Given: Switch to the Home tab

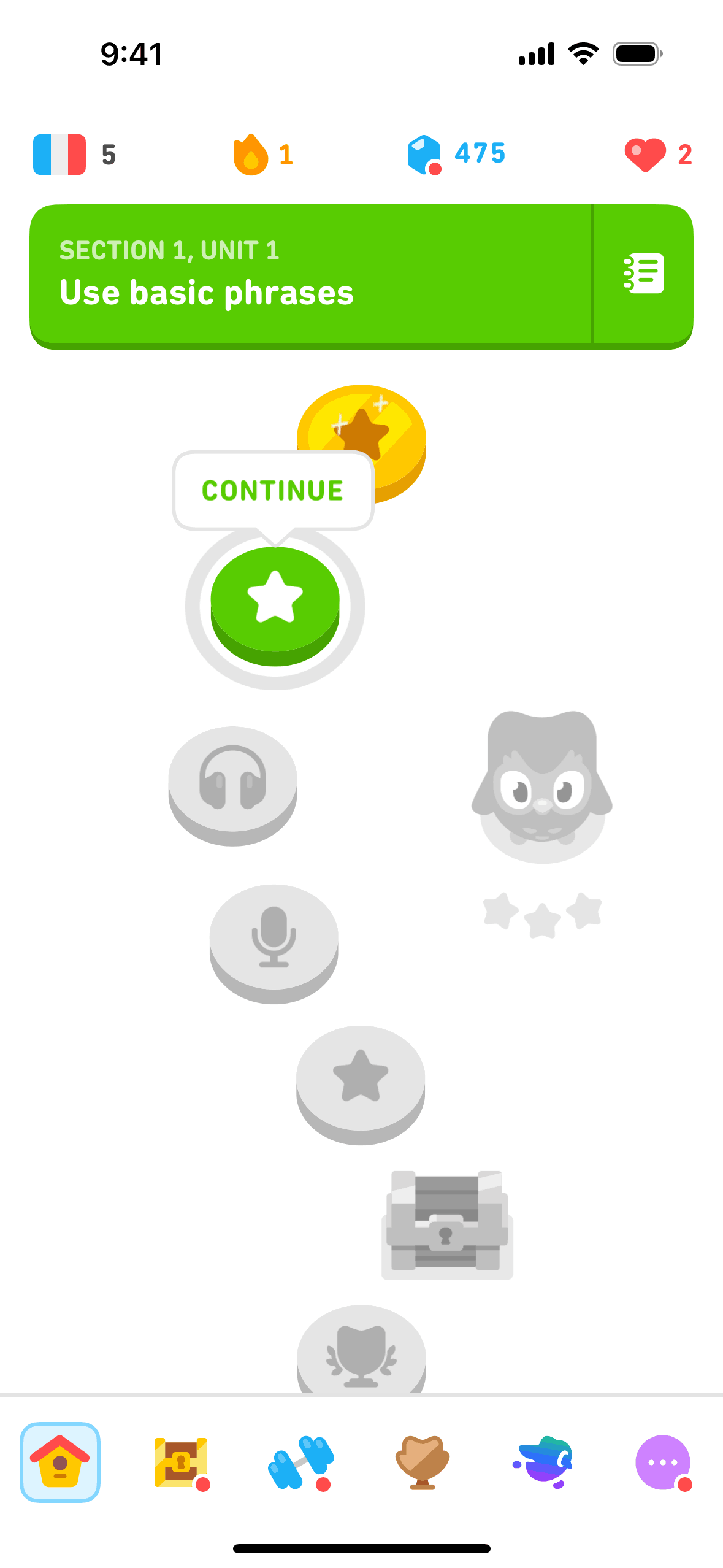Looking at the screenshot, I should point(60,1462).
